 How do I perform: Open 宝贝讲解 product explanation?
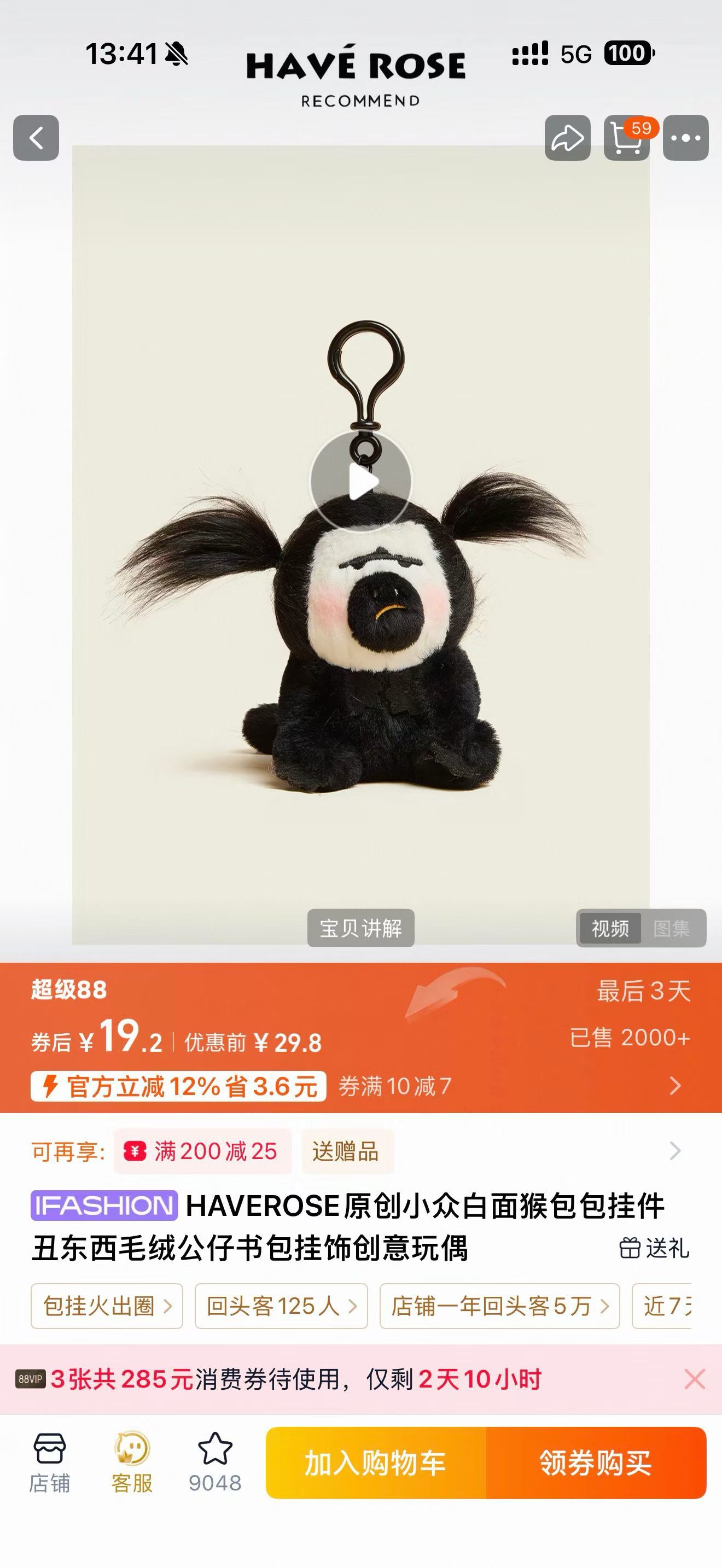click(360, 928)
